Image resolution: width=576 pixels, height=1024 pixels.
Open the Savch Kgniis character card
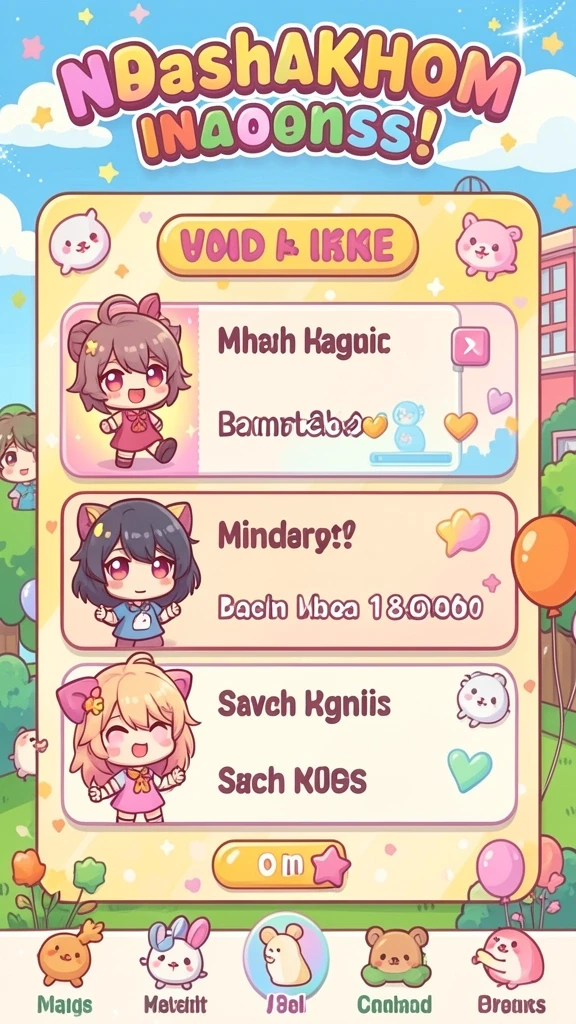pyautogui.click(x=289, y=744)
